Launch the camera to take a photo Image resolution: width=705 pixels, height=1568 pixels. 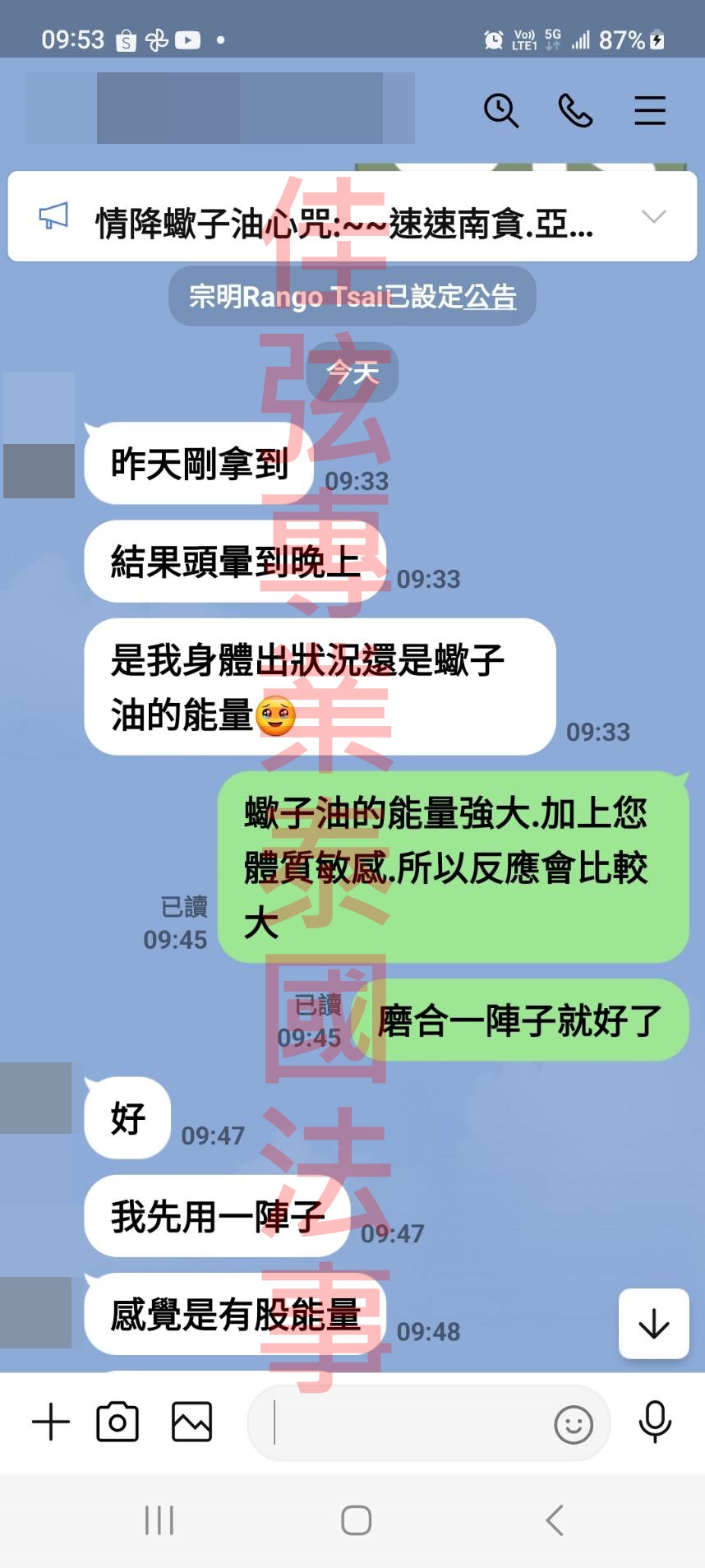[x=117, y=1422]
